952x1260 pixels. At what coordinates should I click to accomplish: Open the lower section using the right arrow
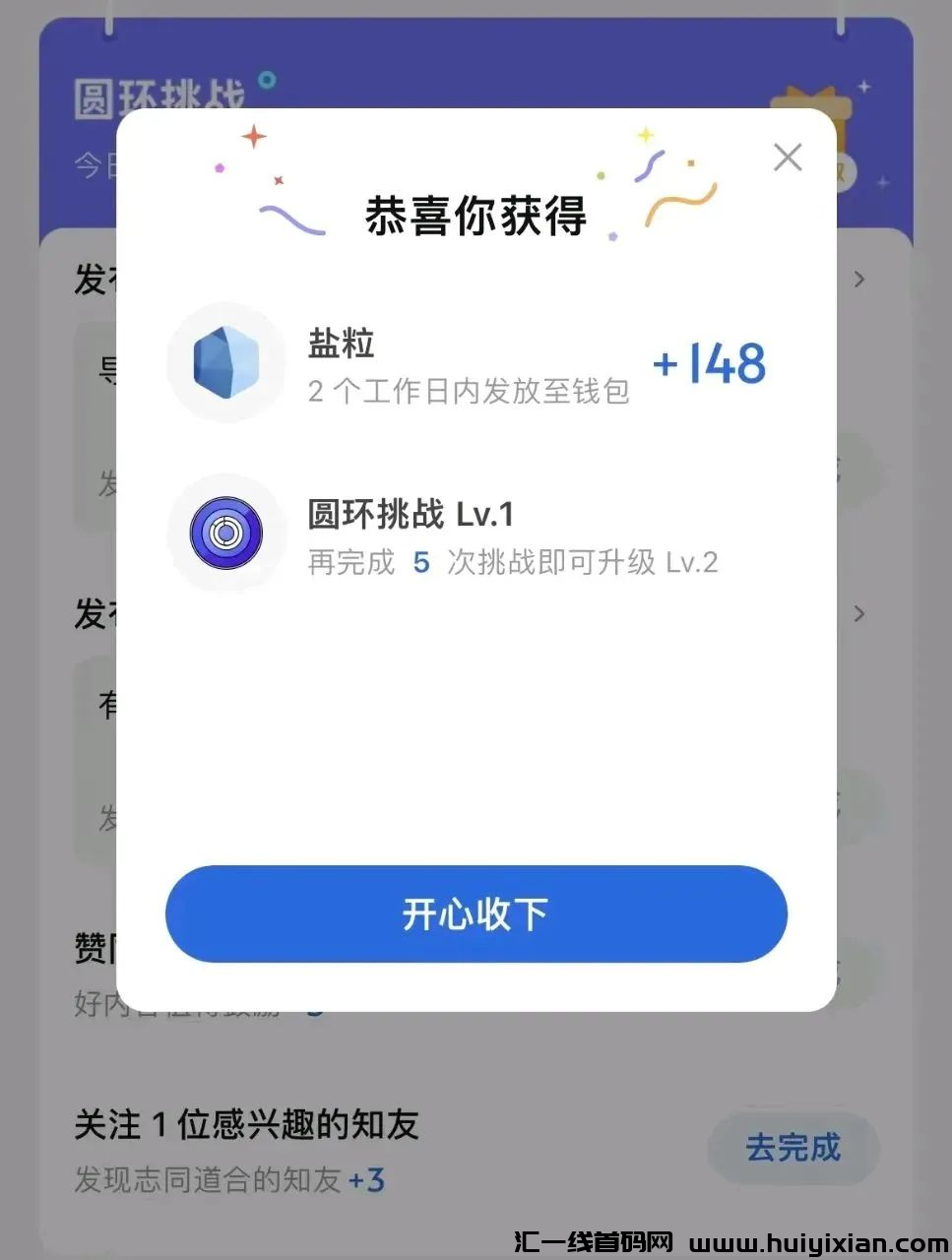tap(858, 613)
